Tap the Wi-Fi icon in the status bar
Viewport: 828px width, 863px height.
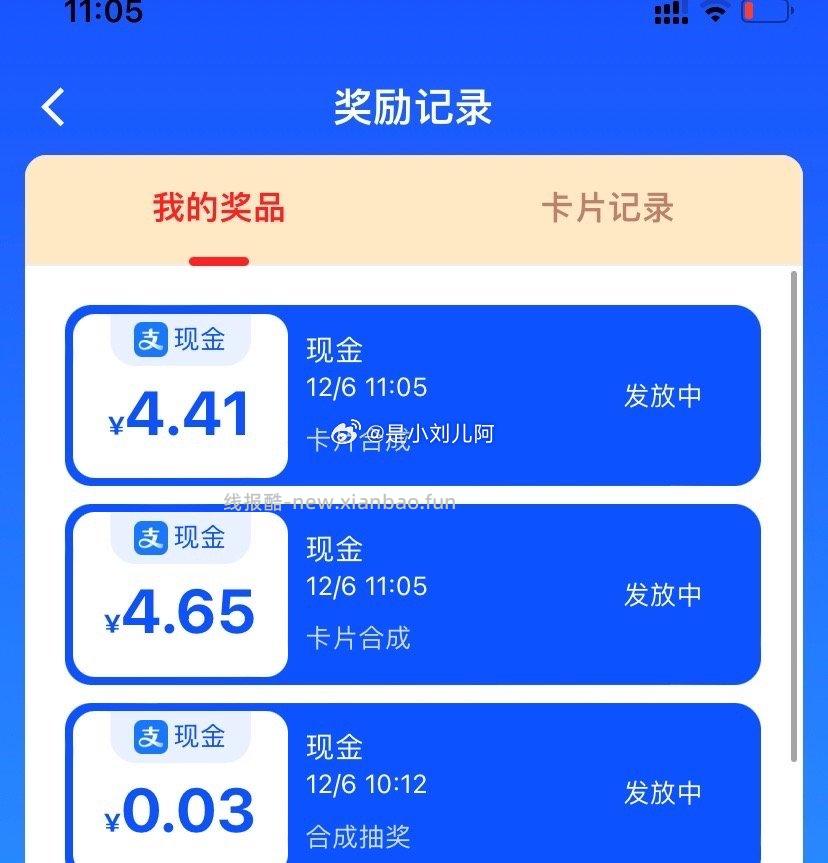coord(716,13)
